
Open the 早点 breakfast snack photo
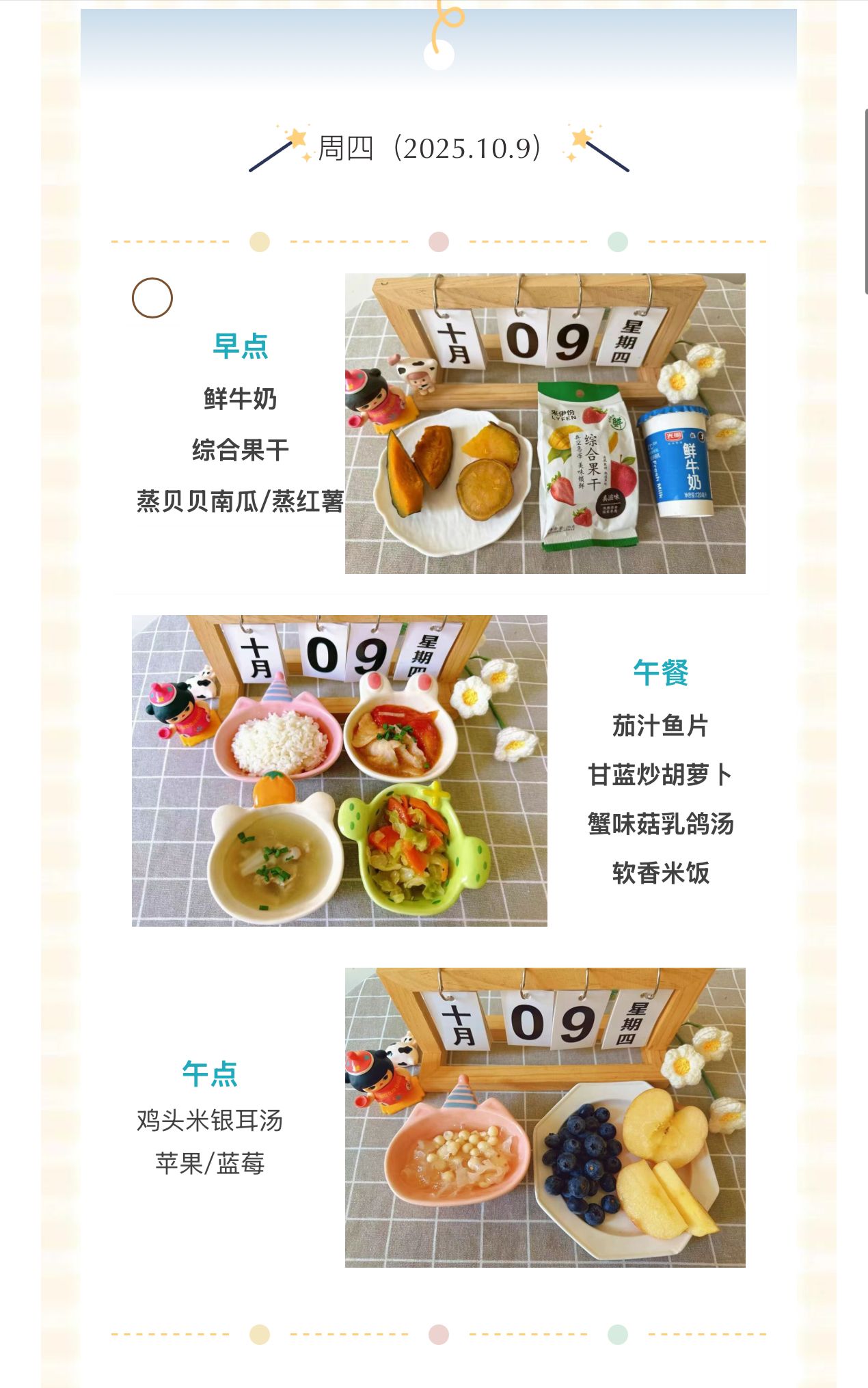pos(545,423)
